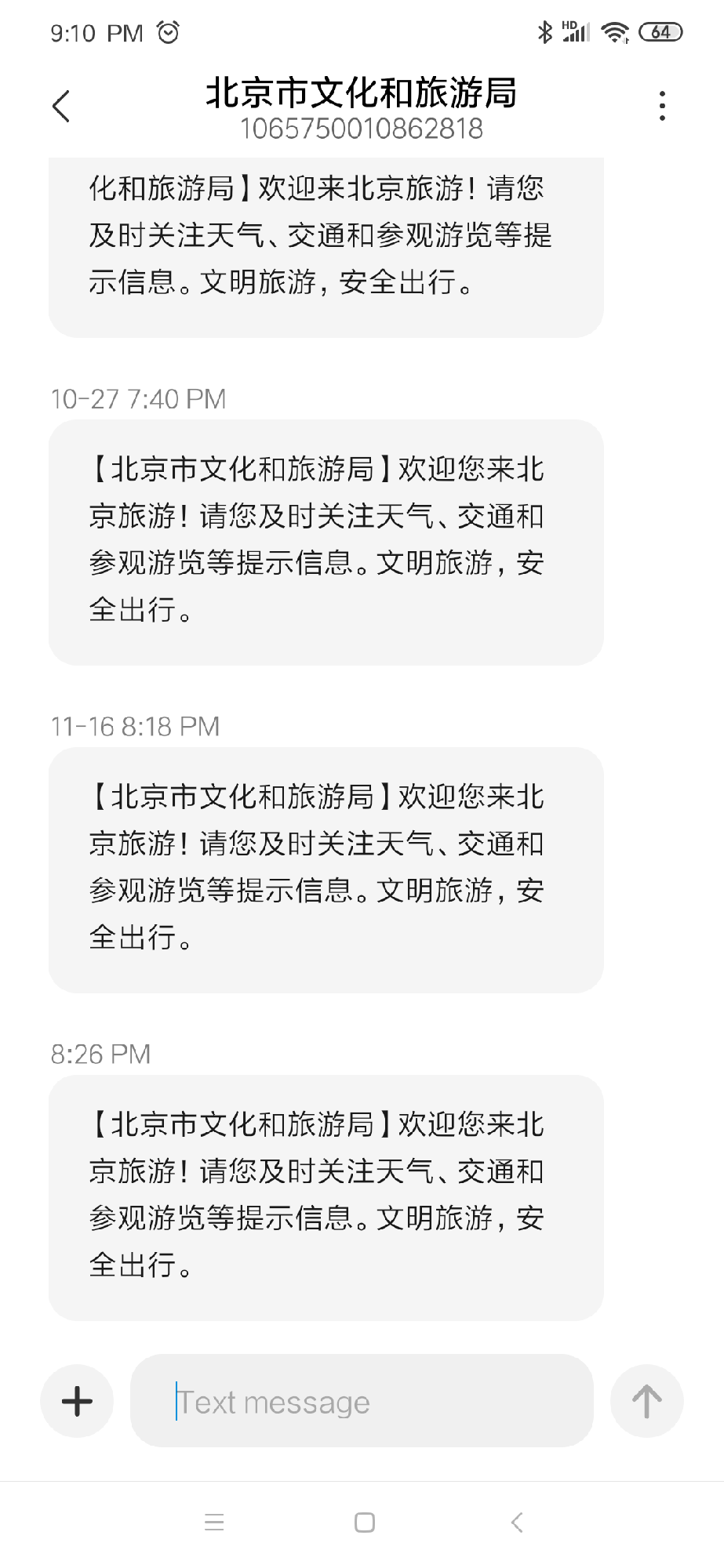Focus the Text message input field
Image resolution: width=724 pixels, height=1568 pixels.
click(361, 1401)
